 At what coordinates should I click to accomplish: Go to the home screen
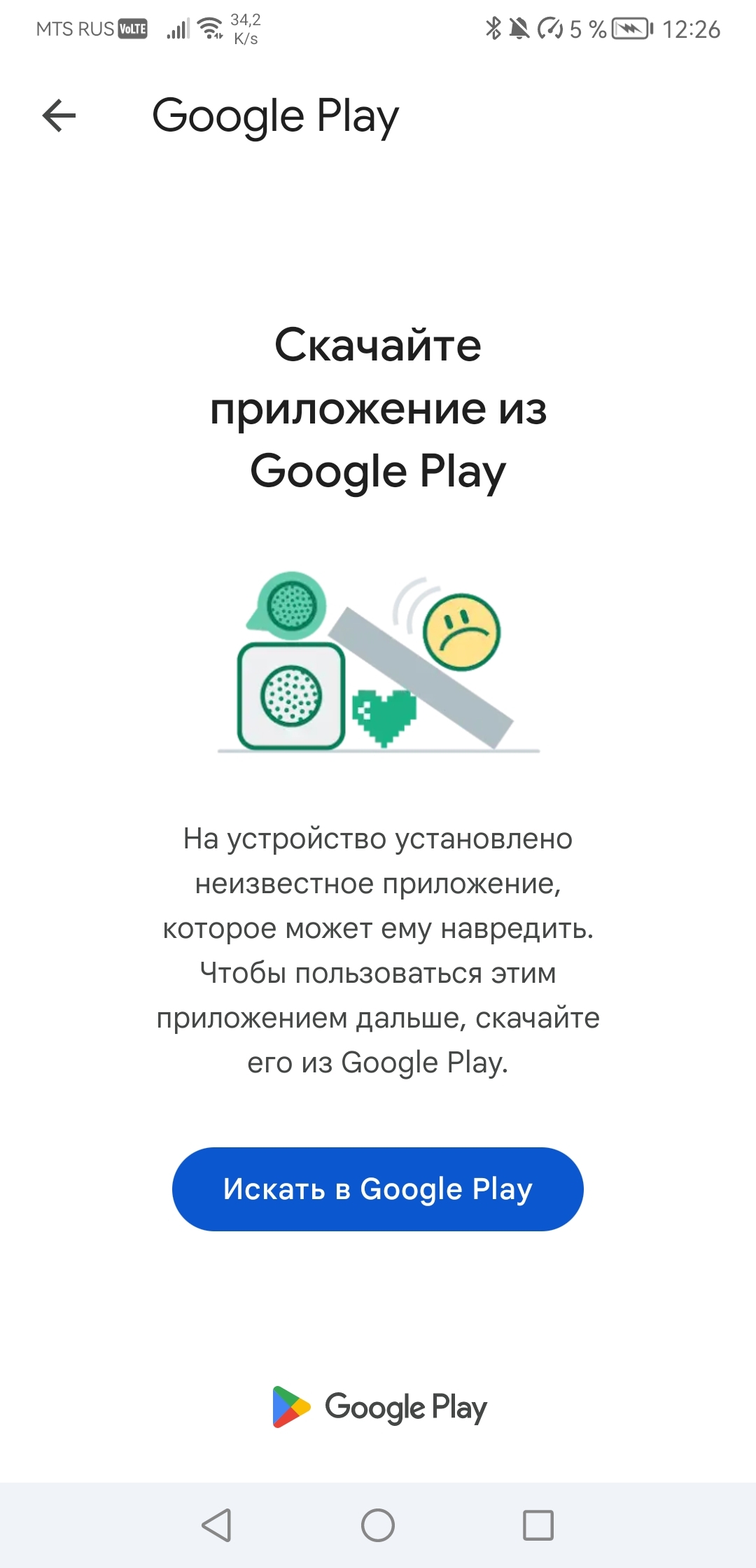(378, 1525)
